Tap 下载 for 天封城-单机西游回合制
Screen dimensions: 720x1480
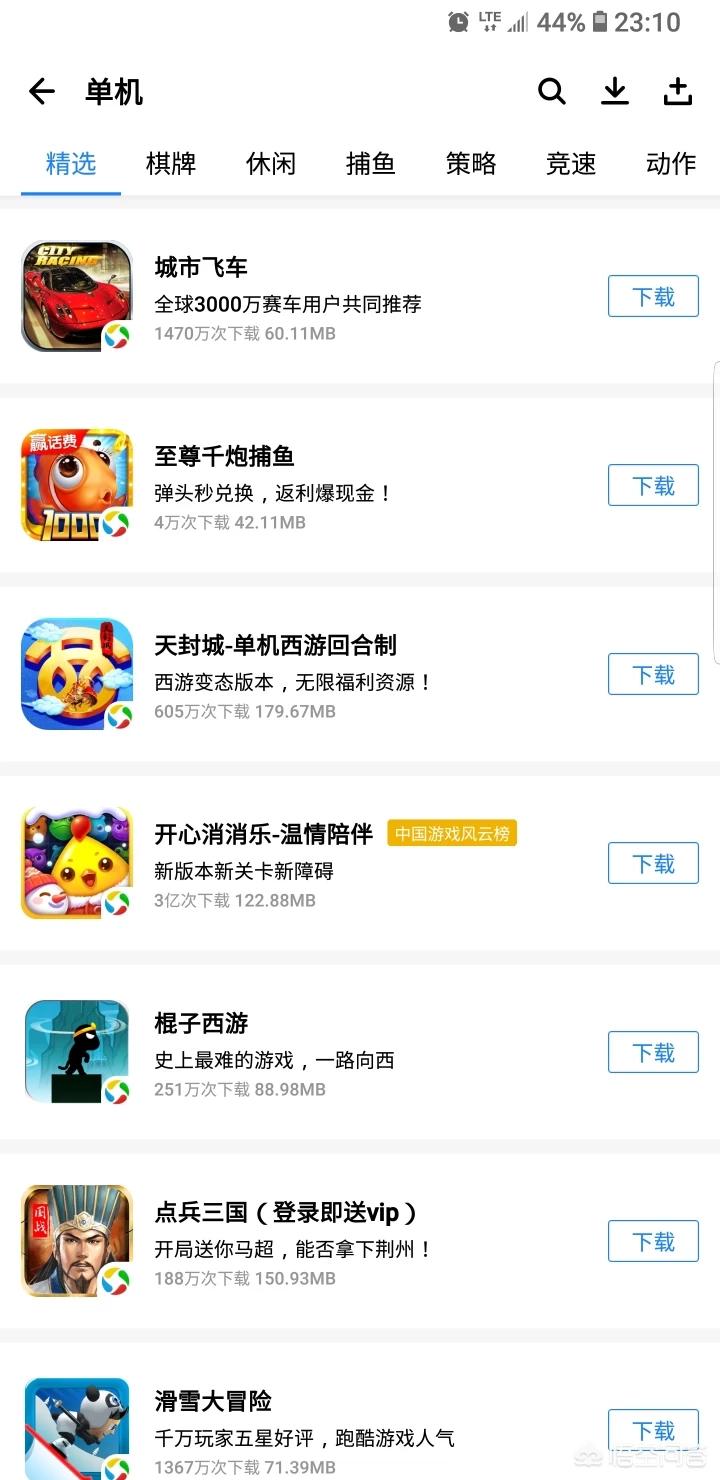[653, 675]
